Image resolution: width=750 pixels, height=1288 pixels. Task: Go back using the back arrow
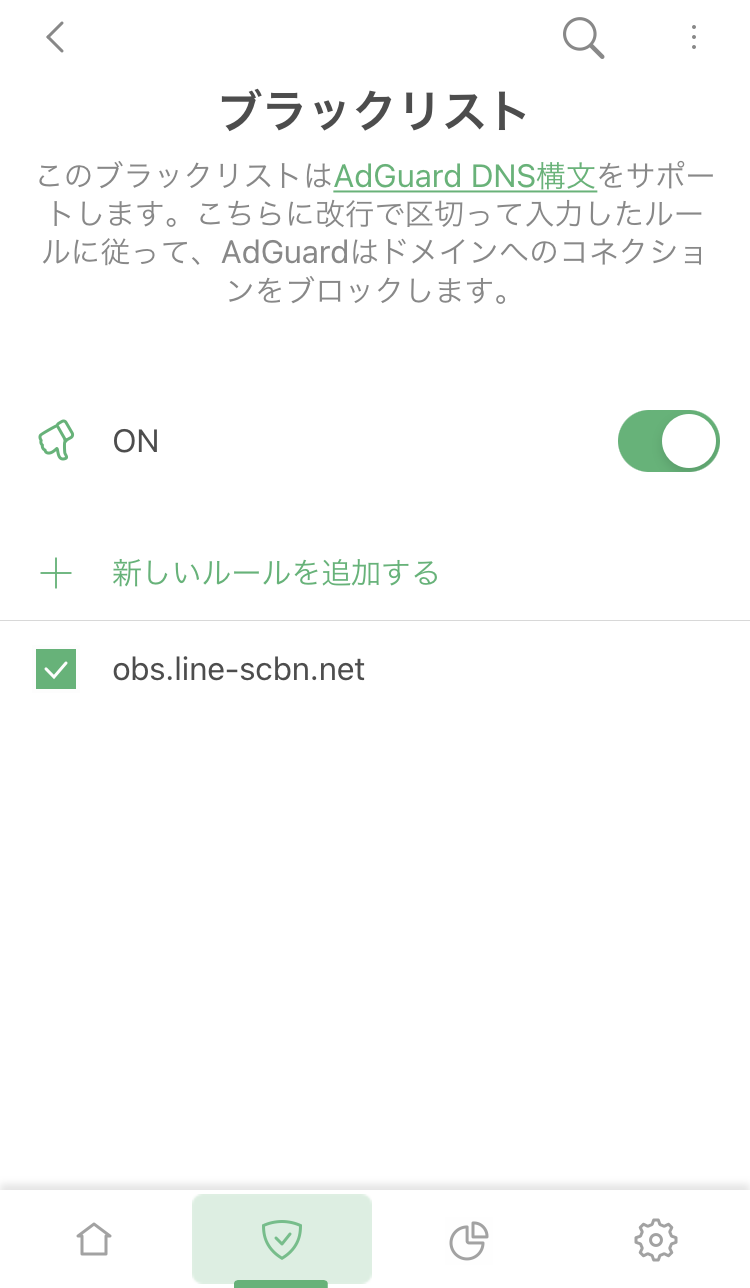55,37
